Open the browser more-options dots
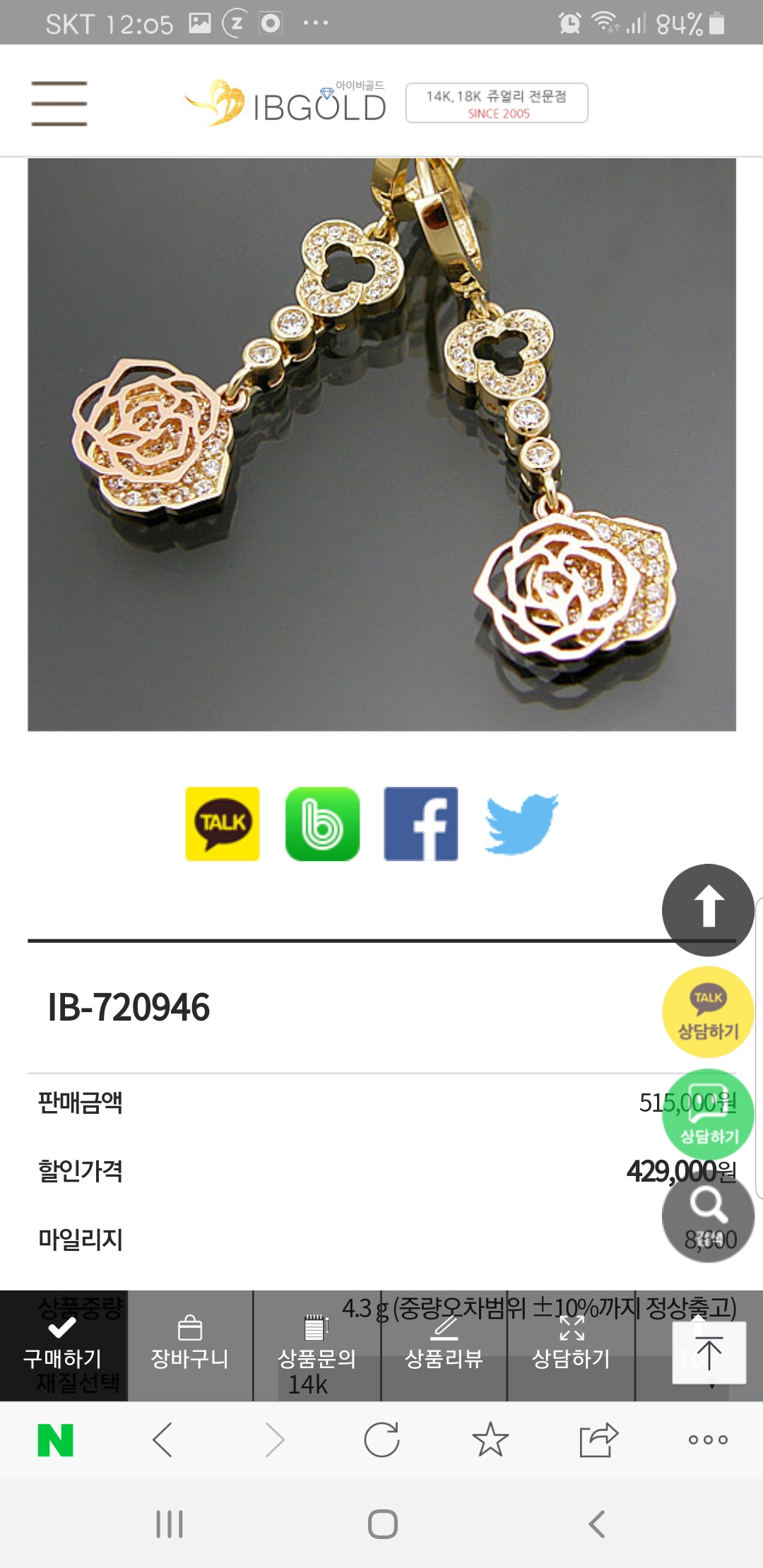This screenshot has height=1568, width=763. (x=708, y=1440)
